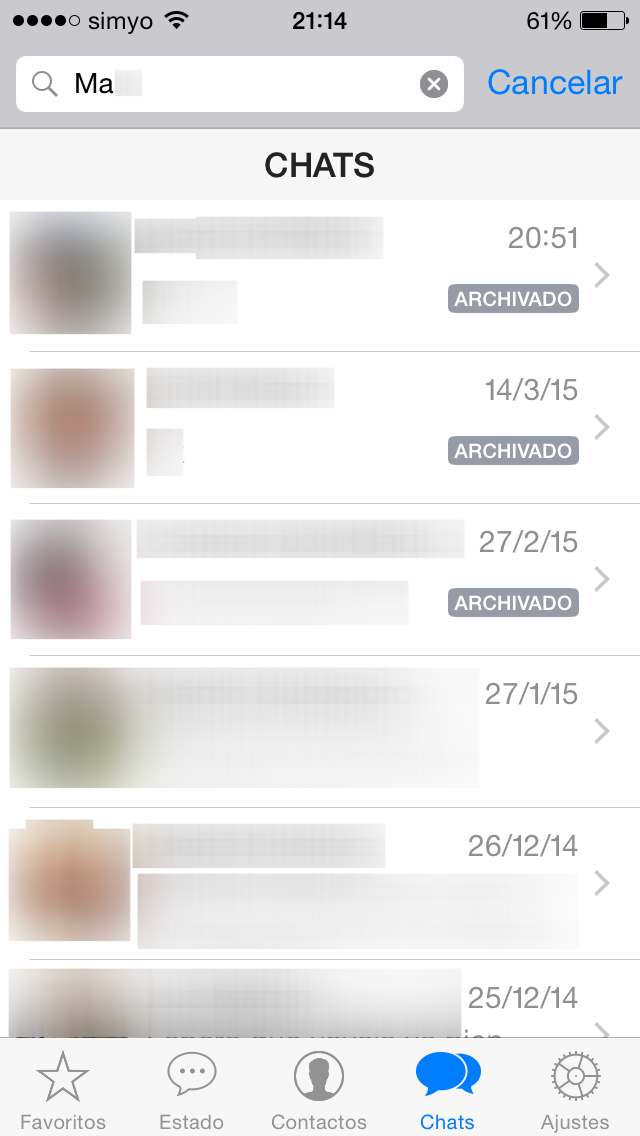This screenshot has height=1136, width=640.
Task: Open the chat dated 25/12/14
Action: [320, 999]
